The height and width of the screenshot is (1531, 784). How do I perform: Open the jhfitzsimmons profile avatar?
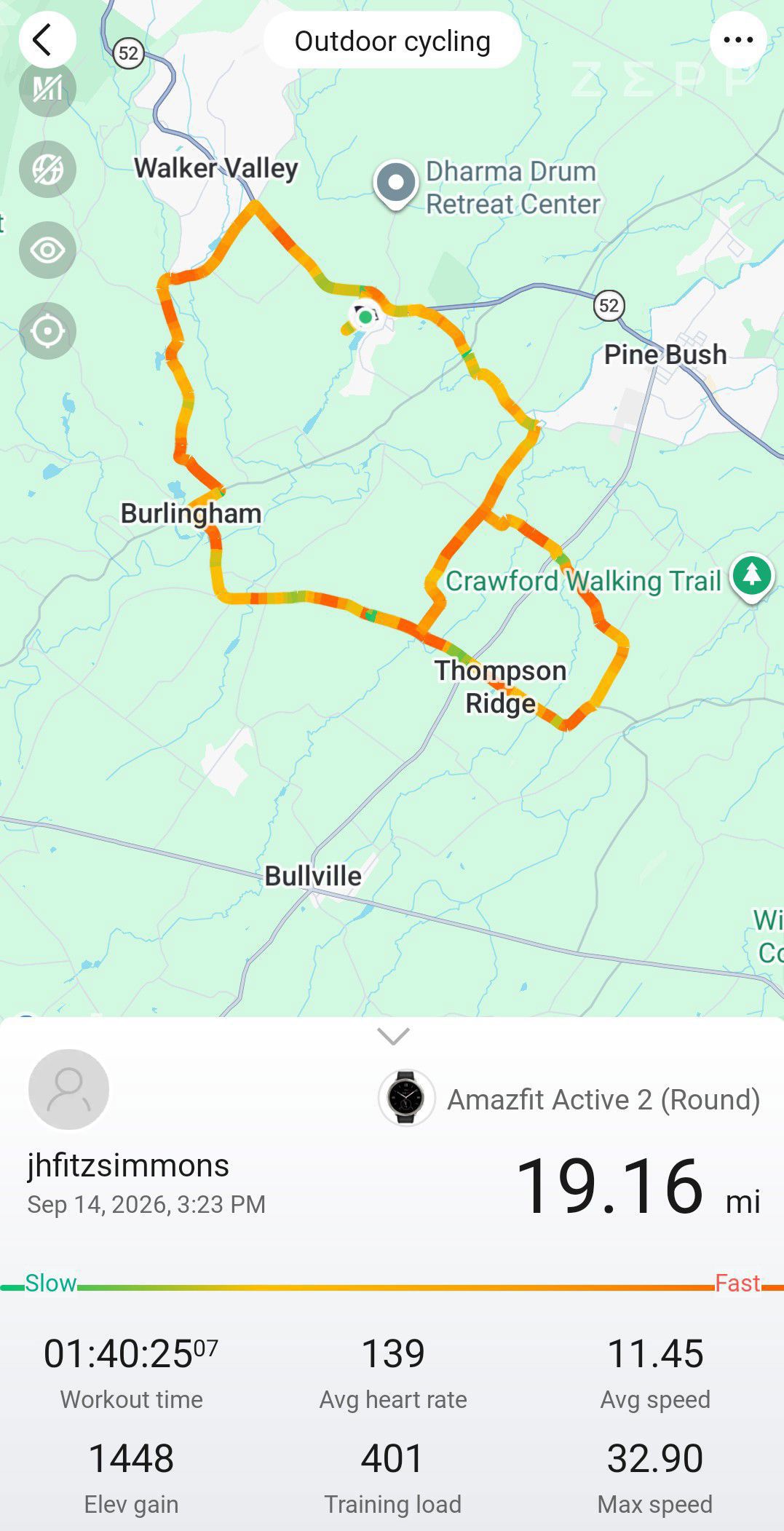[x=68, y=1089]
